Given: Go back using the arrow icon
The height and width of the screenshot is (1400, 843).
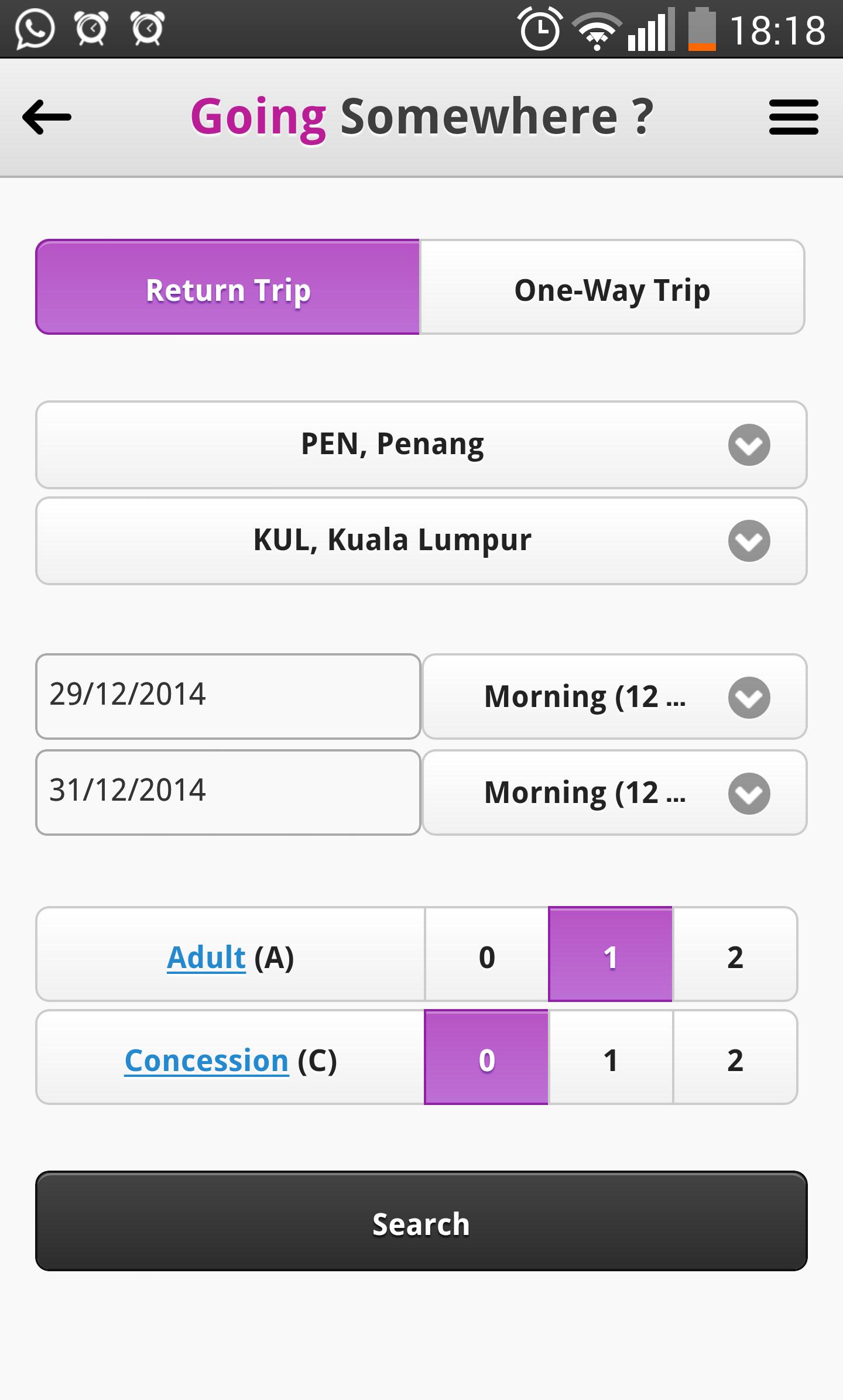Looking at the screenshot, I should [x=47, y=117].
